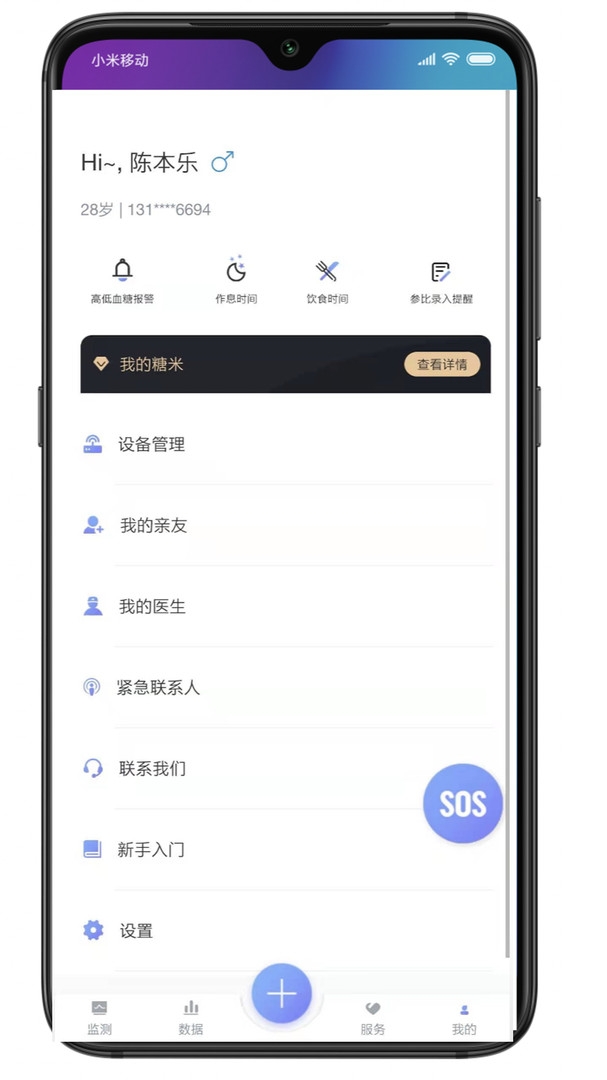Image resolution: width=607 pixels, height=1080 pixels.
Task: Select the 我的 tab
Action: pos(464,1018)
